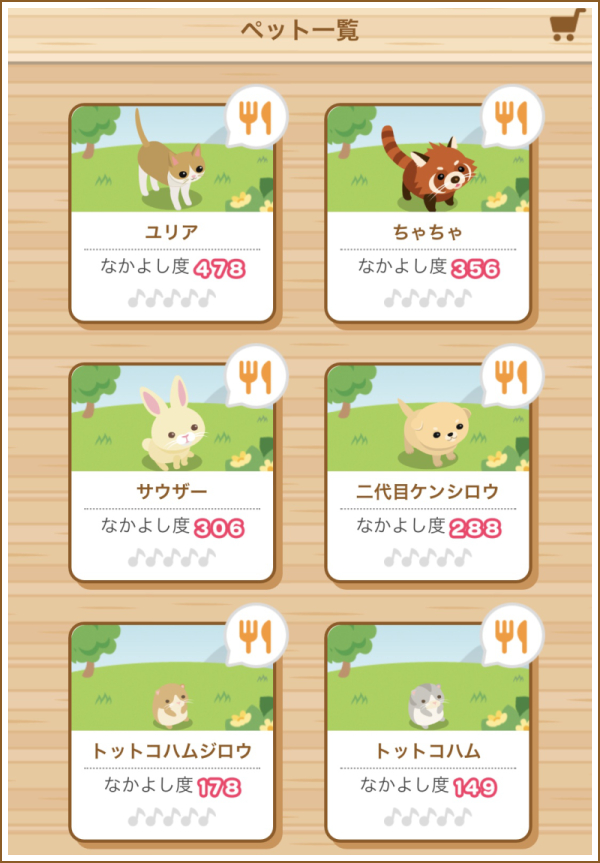The width and height of the screenshot is (600, 863).
Task: Tap the meal icon on トットコハム
Action: (x=510, y=636)
